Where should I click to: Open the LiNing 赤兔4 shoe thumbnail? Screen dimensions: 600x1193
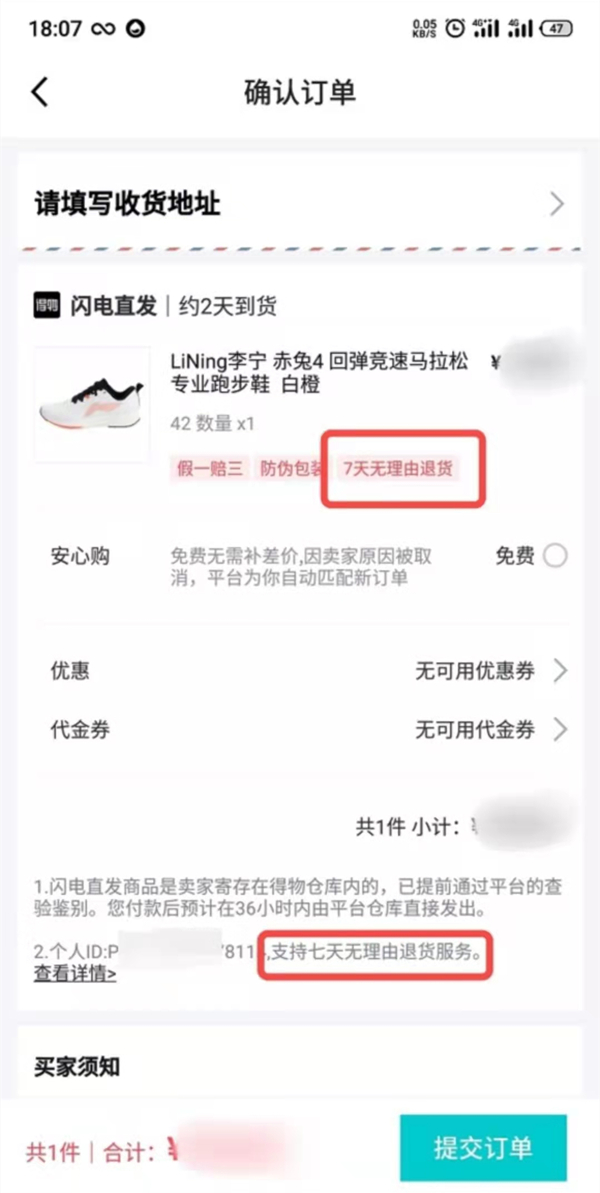coord(92,404)
